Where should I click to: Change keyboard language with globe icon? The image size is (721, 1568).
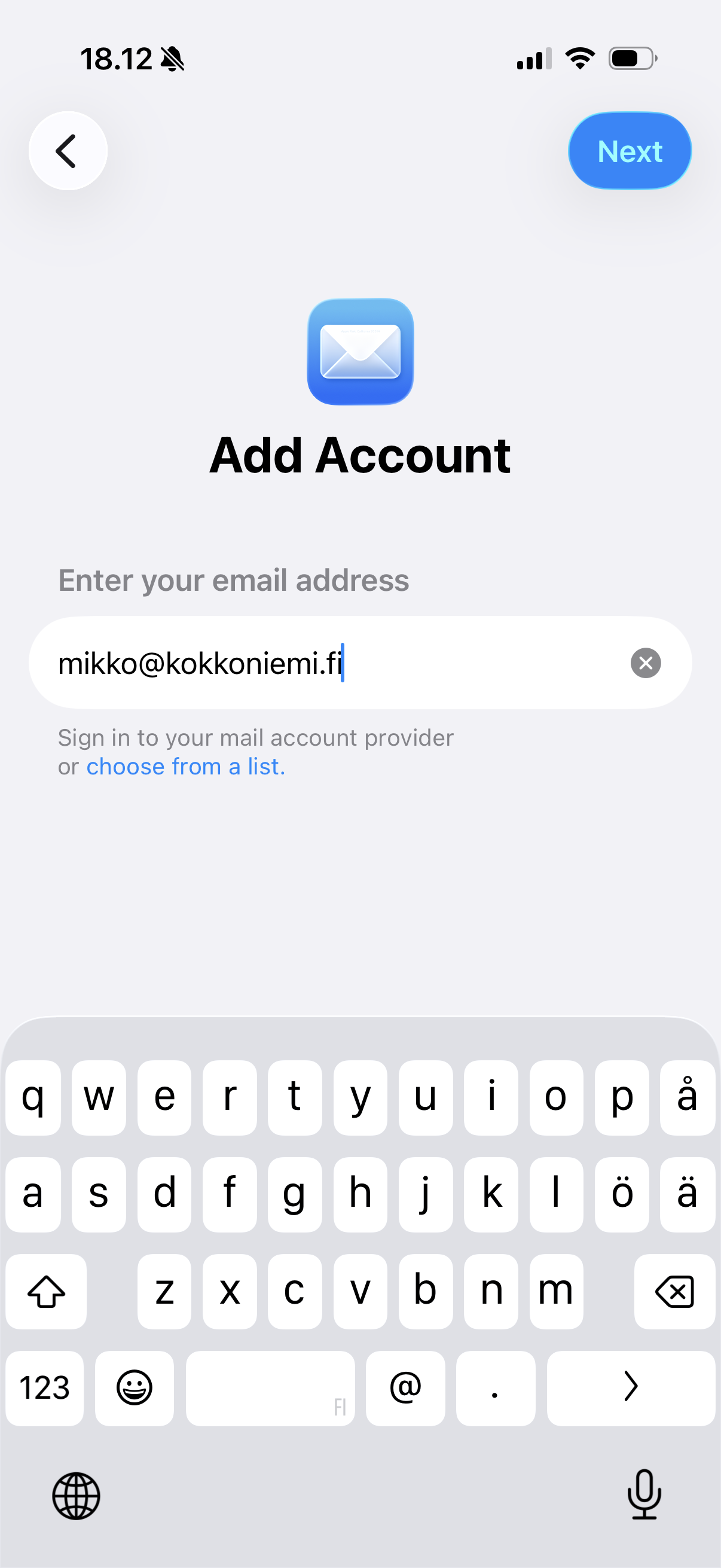coord(76,1496)
